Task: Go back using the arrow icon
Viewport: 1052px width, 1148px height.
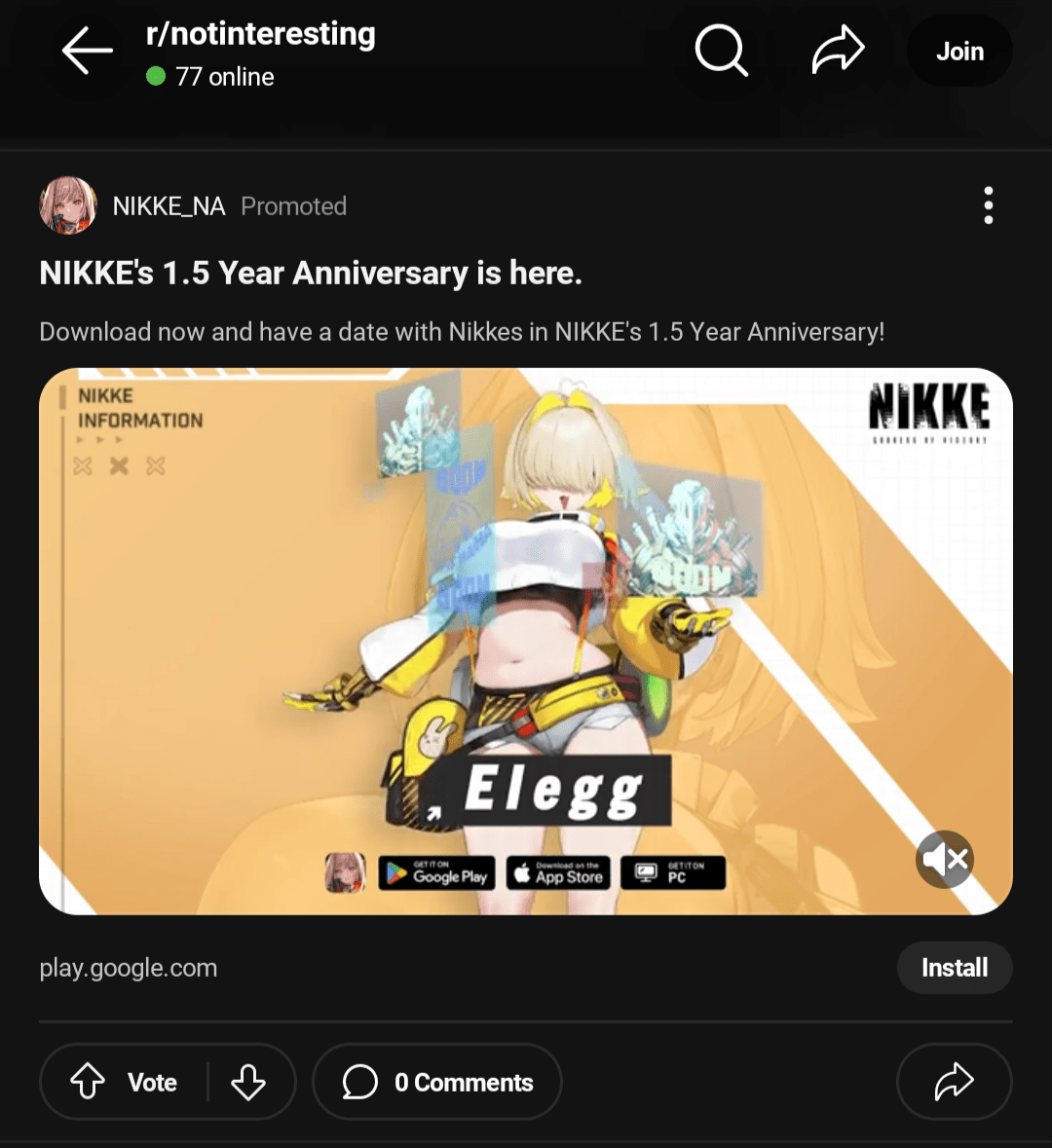Action: [88, 51]
